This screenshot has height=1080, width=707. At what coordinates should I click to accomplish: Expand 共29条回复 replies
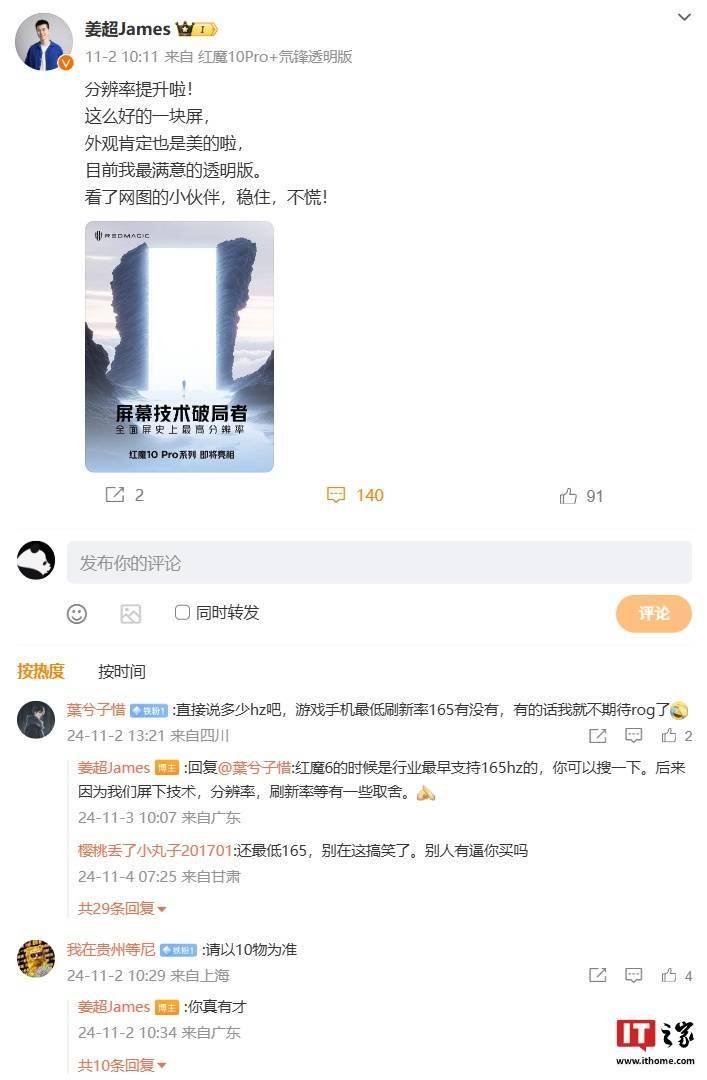coord(122,908)
